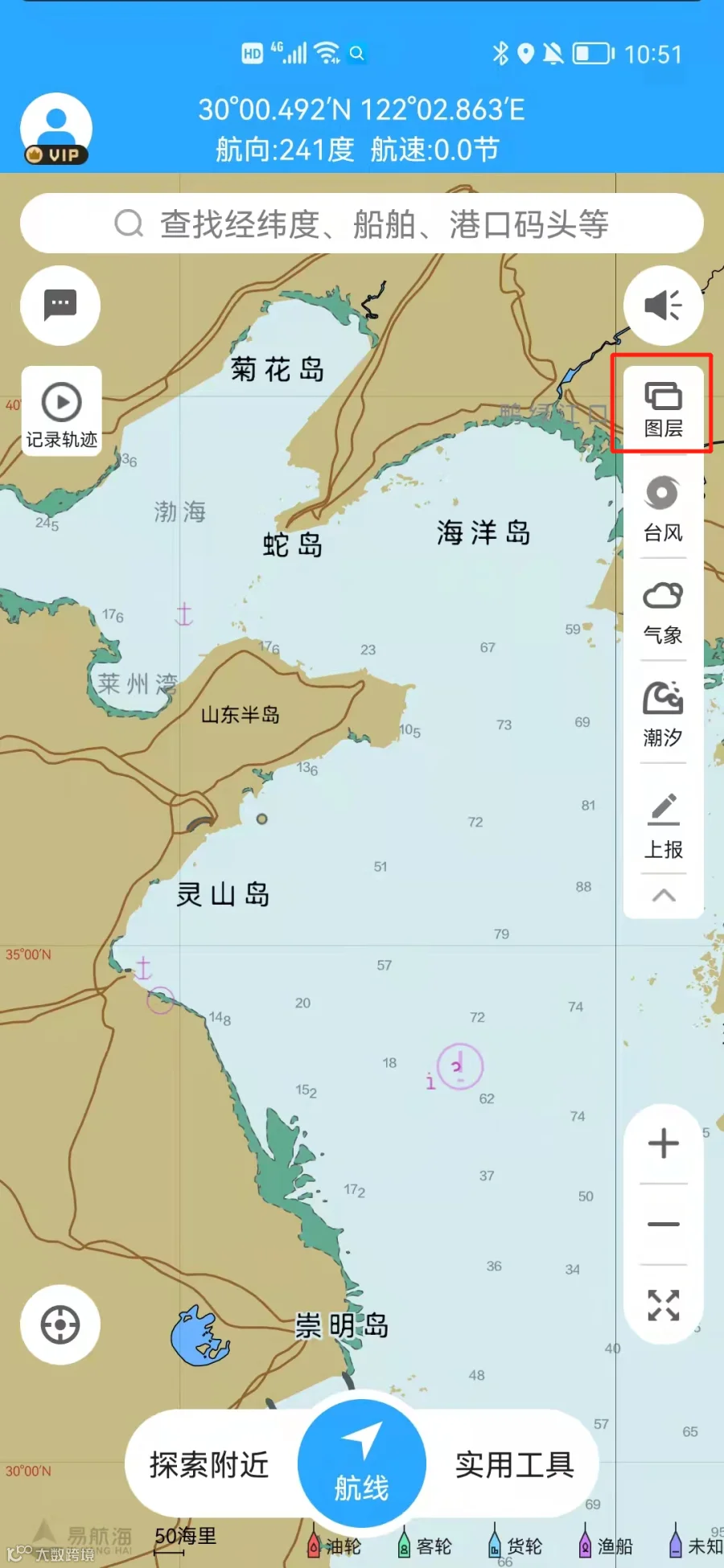Toggle the sound speaker button
This screenshot has width=724, height=1568.
664,306
